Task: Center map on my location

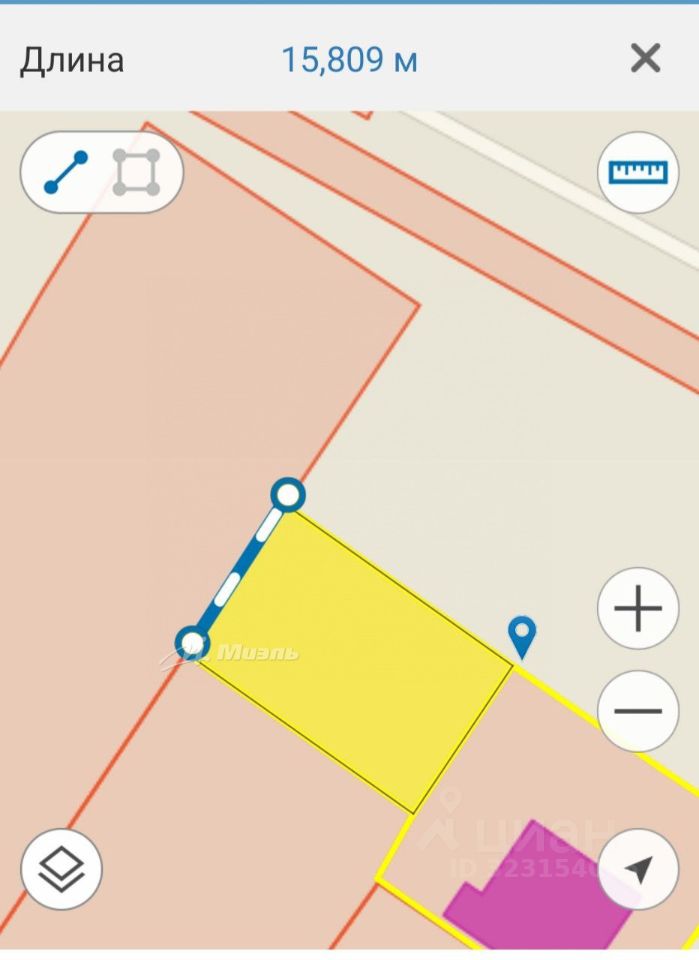Action: [x=638, y=869]
